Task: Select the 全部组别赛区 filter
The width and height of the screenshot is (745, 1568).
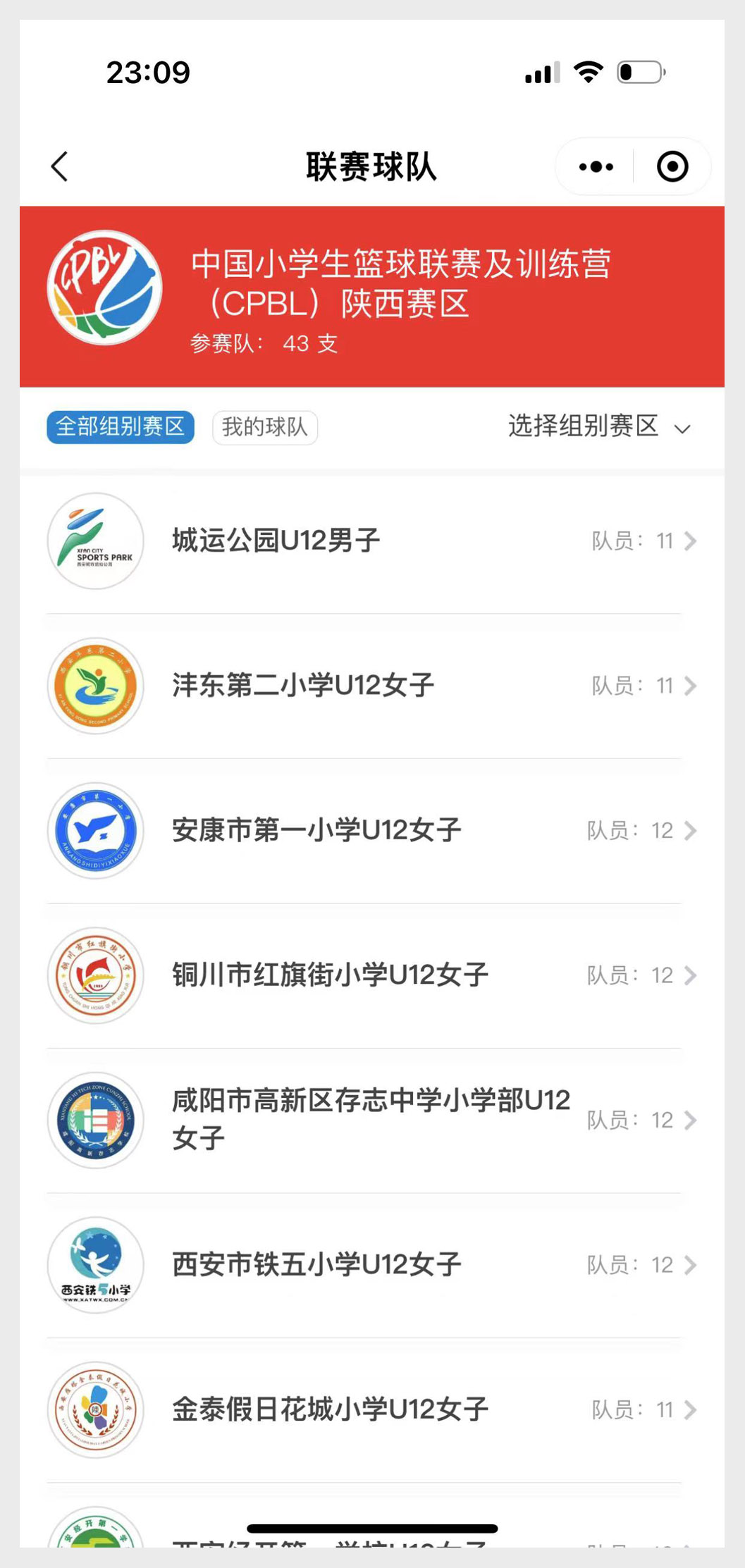Action: (x=121, y=427)
